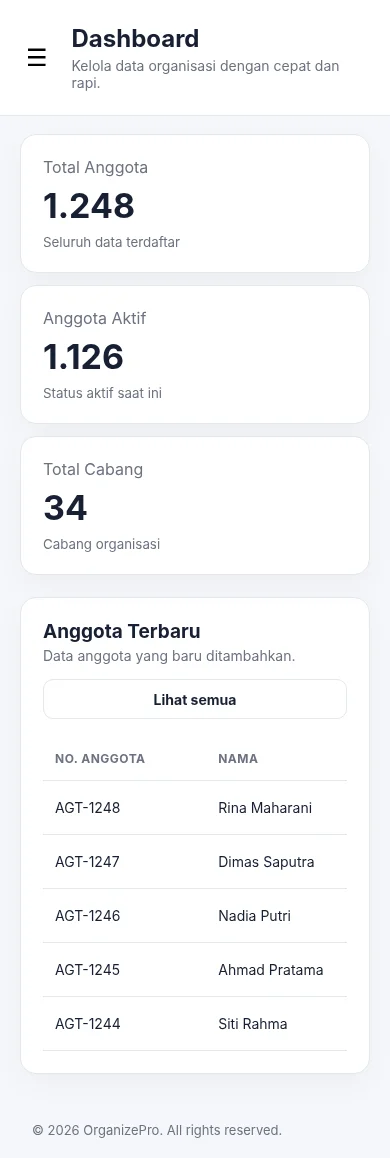Open the hamburger navigation menu
Viewport: 390px width, 1158px height.
point(37,58)
